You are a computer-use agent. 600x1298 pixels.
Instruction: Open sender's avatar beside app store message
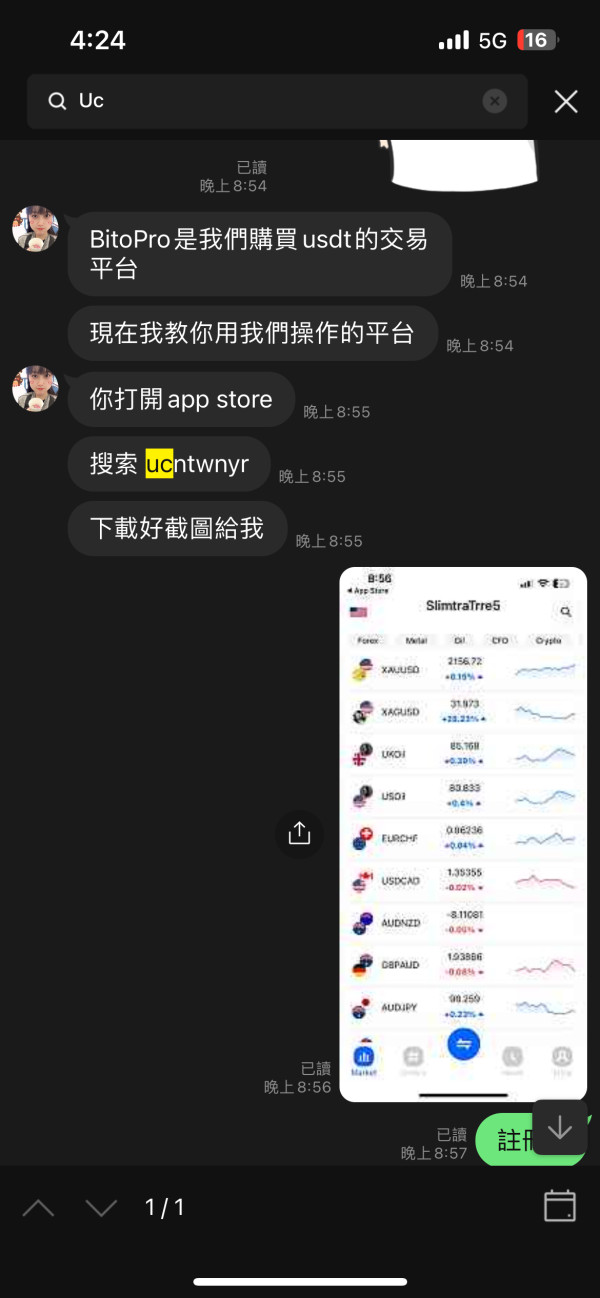tap(35, 388)
